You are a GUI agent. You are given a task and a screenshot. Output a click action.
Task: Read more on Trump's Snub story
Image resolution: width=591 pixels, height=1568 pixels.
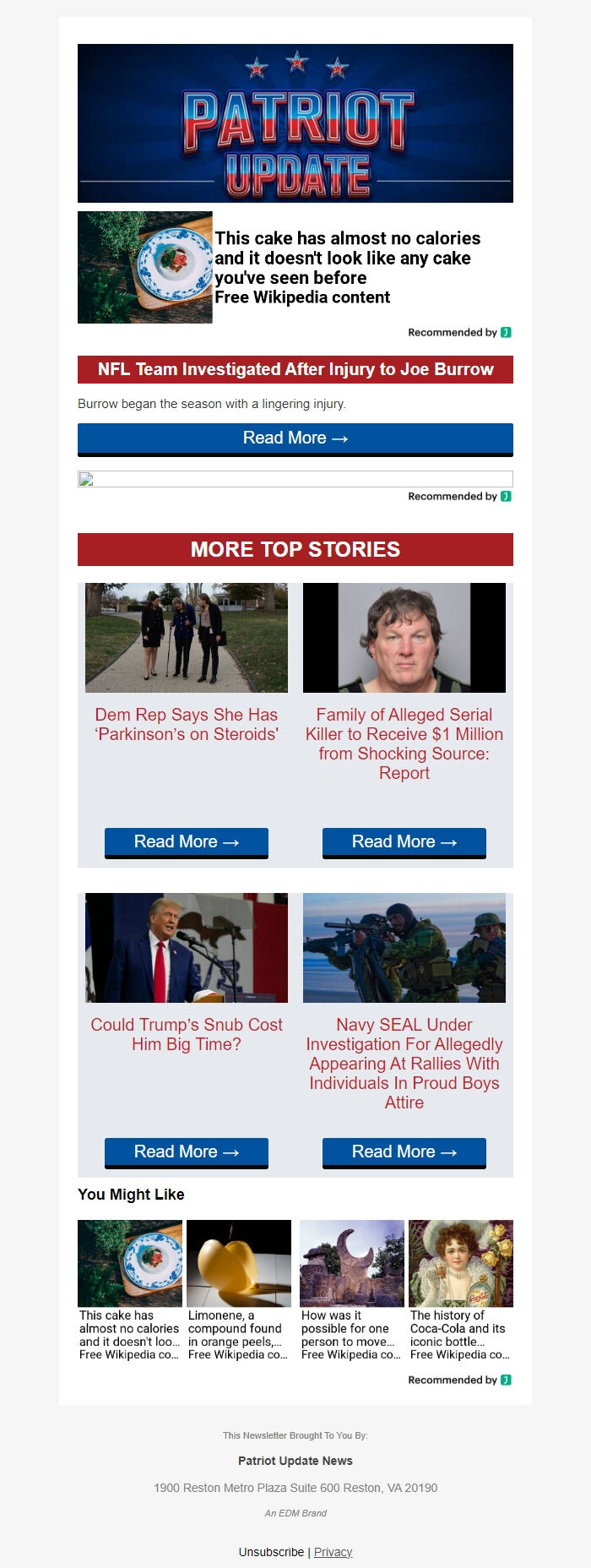tap(187, 1152)
